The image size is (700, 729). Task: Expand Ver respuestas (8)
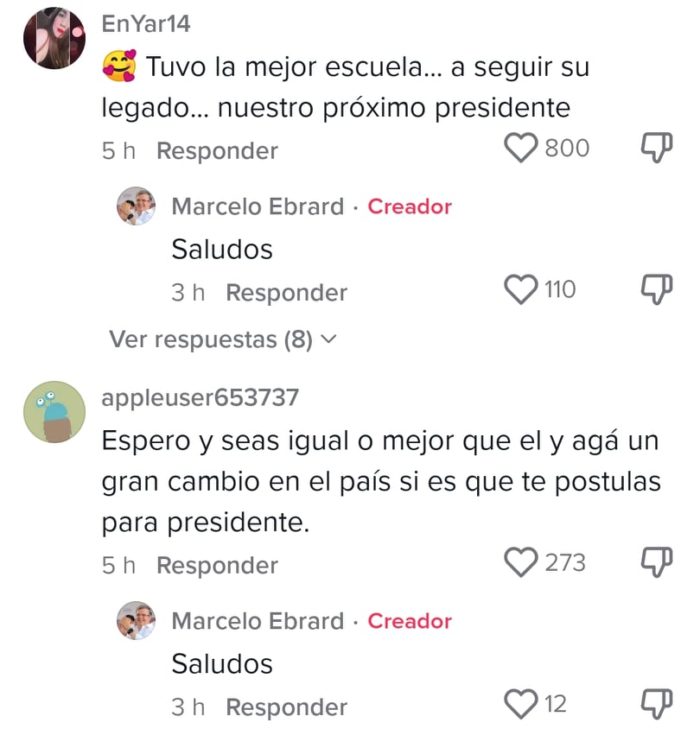[222, 340]
